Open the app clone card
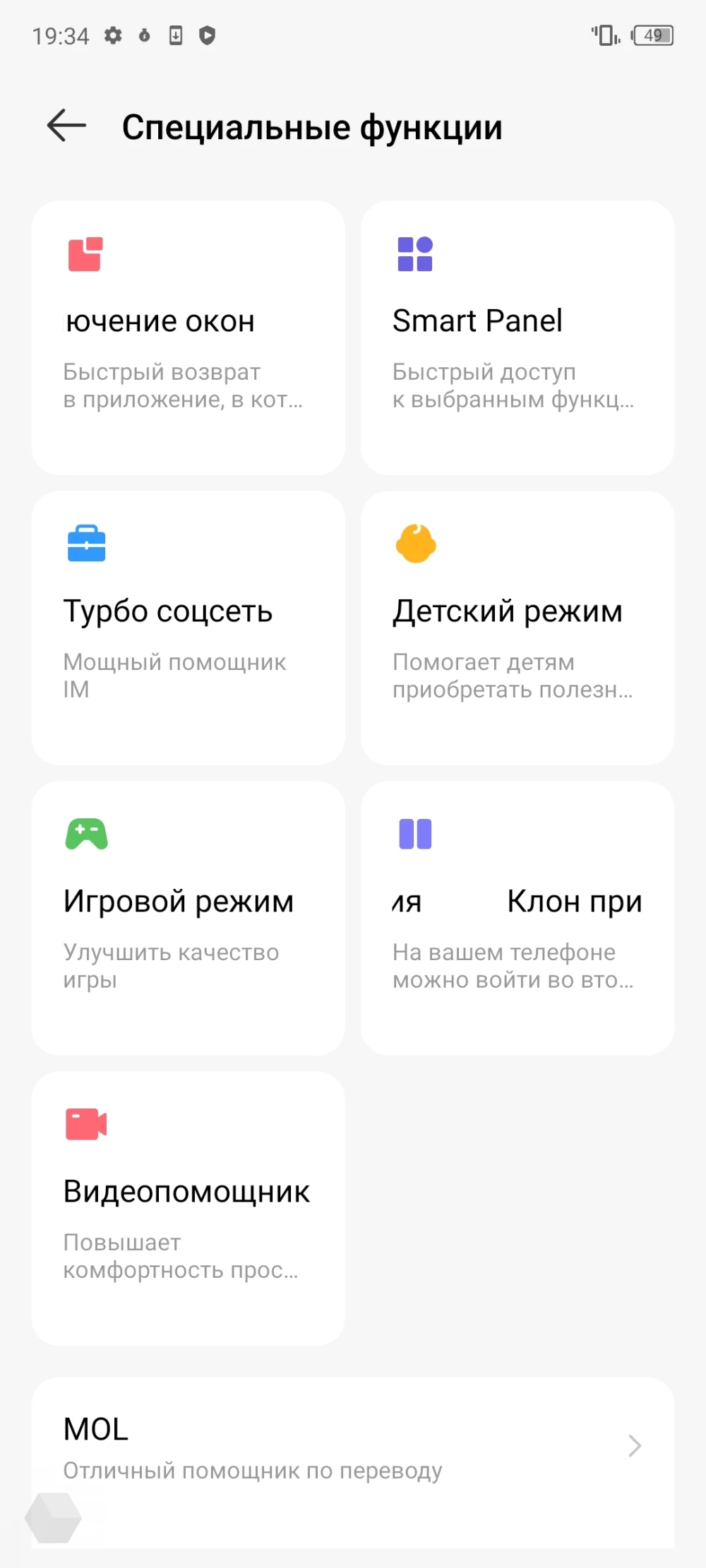The image size is (706, 1568). 517,918
